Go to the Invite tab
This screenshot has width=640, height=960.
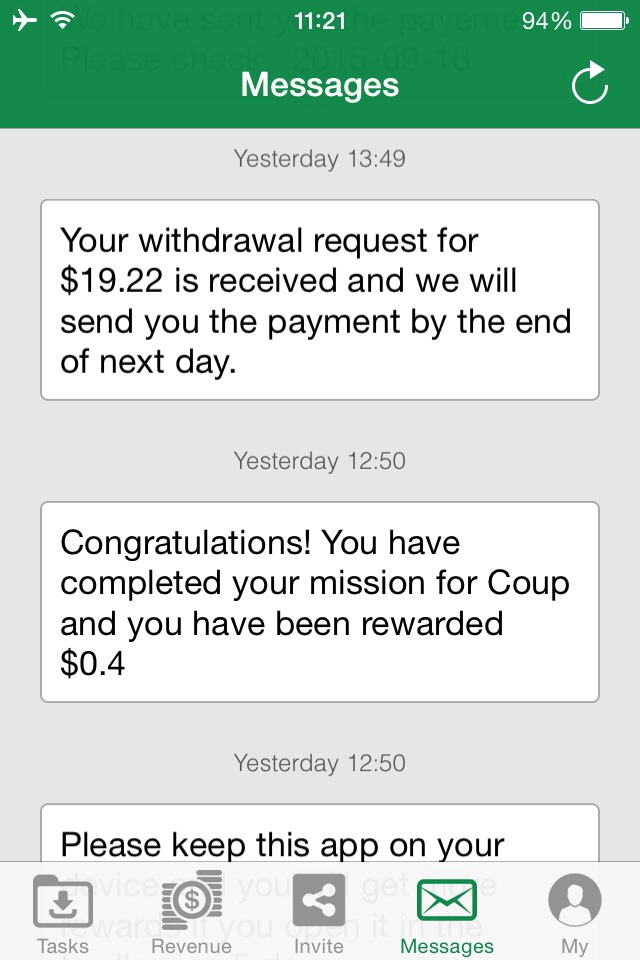[319, 911]
